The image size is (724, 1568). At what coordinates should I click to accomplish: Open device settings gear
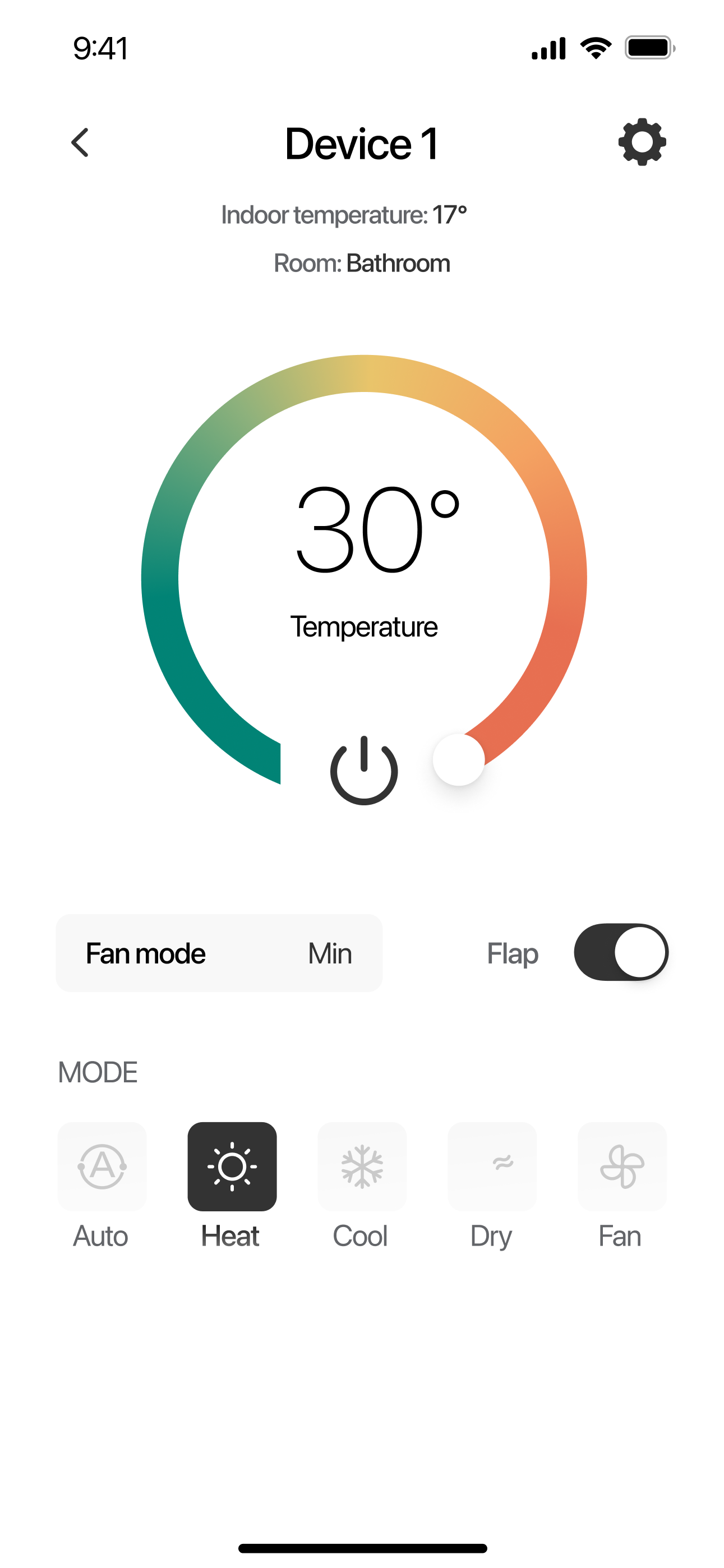(x=642, y=142)
